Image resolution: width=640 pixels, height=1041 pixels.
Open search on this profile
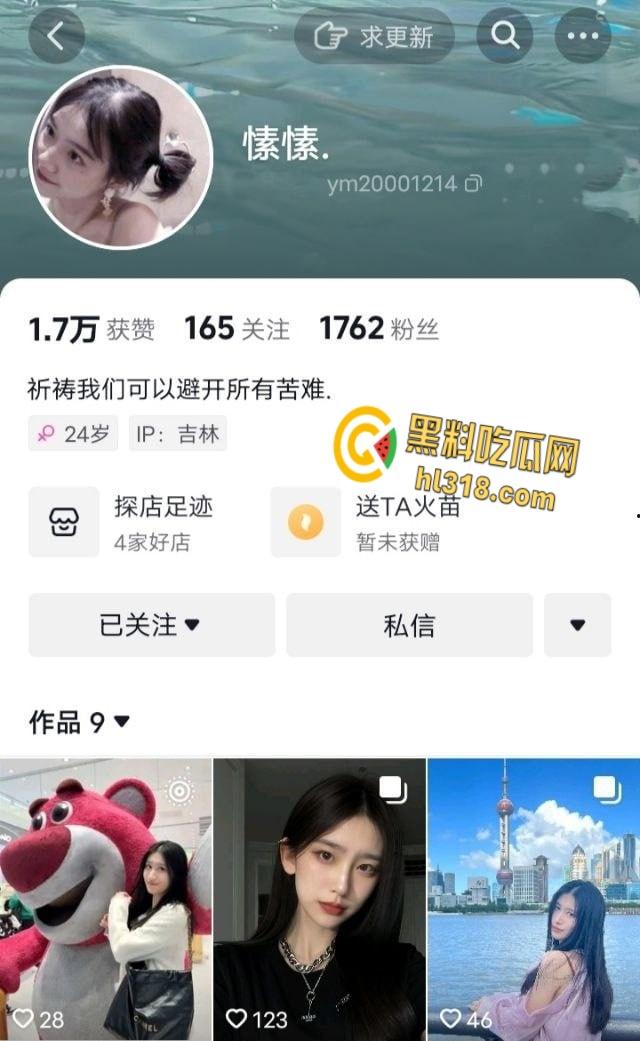coord(505,36)
